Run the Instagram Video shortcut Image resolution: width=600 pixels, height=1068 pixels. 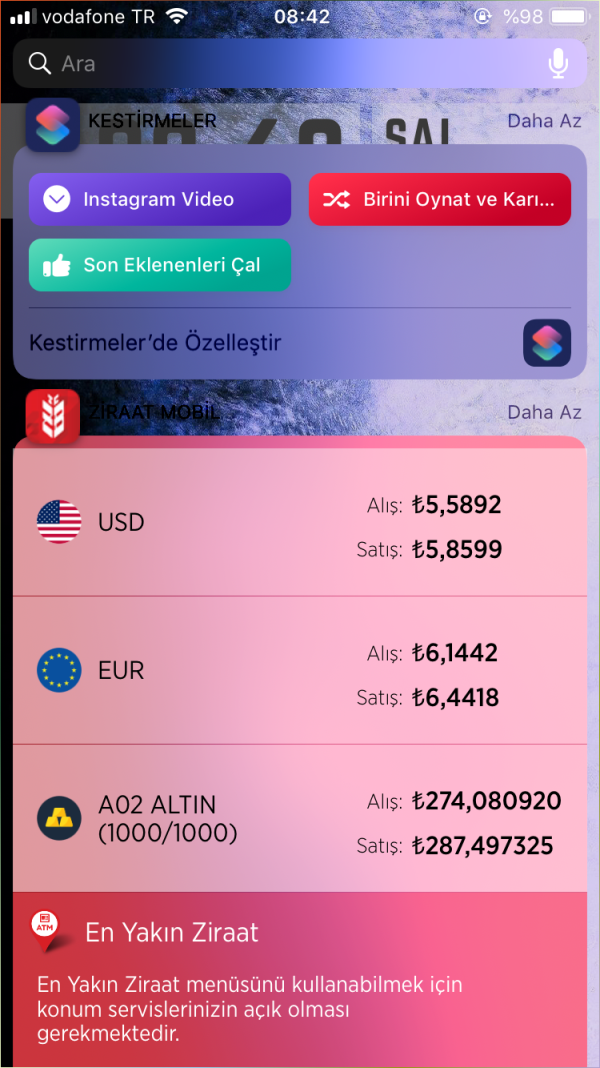click(x=160, y=199)
